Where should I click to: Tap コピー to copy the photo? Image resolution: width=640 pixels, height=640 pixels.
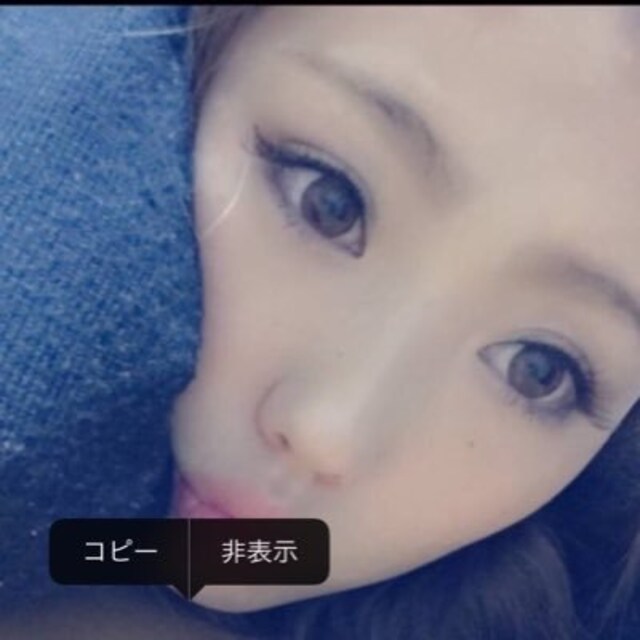(x=119, y=552)
